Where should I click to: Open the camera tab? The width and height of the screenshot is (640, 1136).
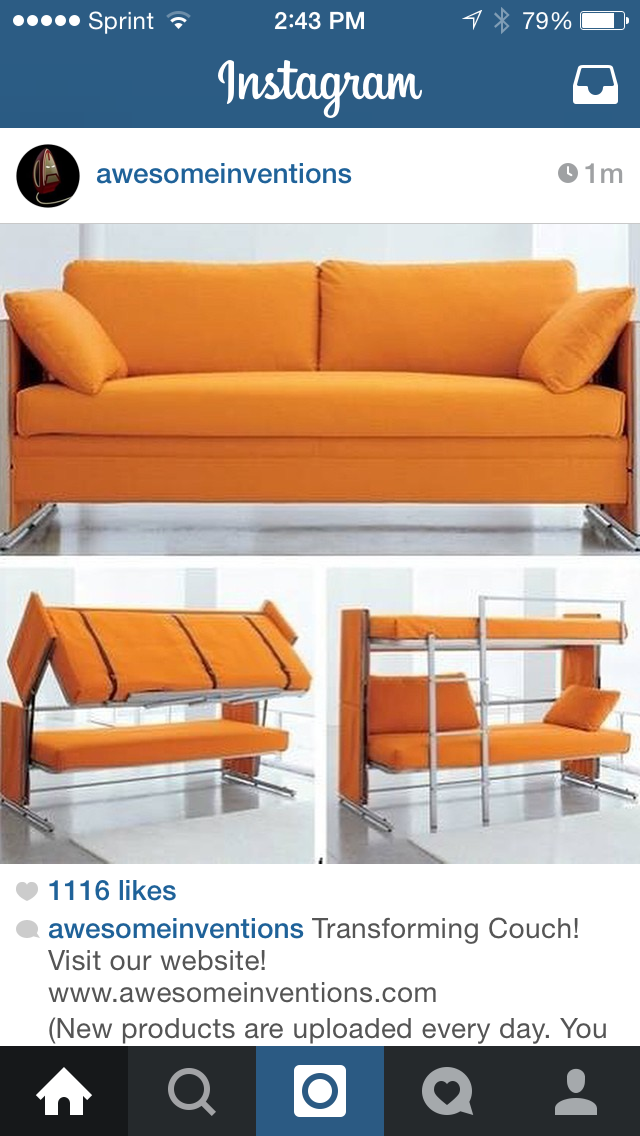point(320,1091)
